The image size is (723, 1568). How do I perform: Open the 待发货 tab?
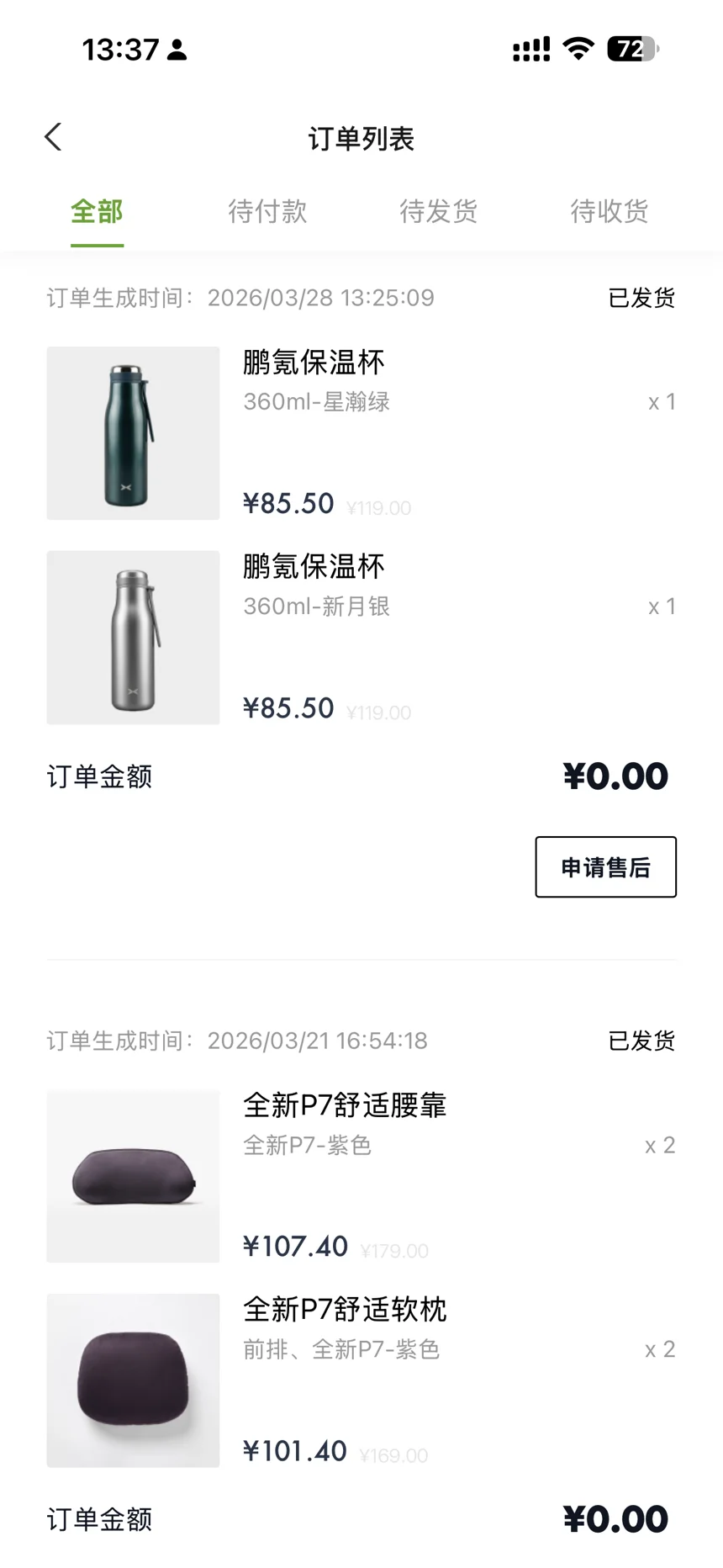[438, 211]
